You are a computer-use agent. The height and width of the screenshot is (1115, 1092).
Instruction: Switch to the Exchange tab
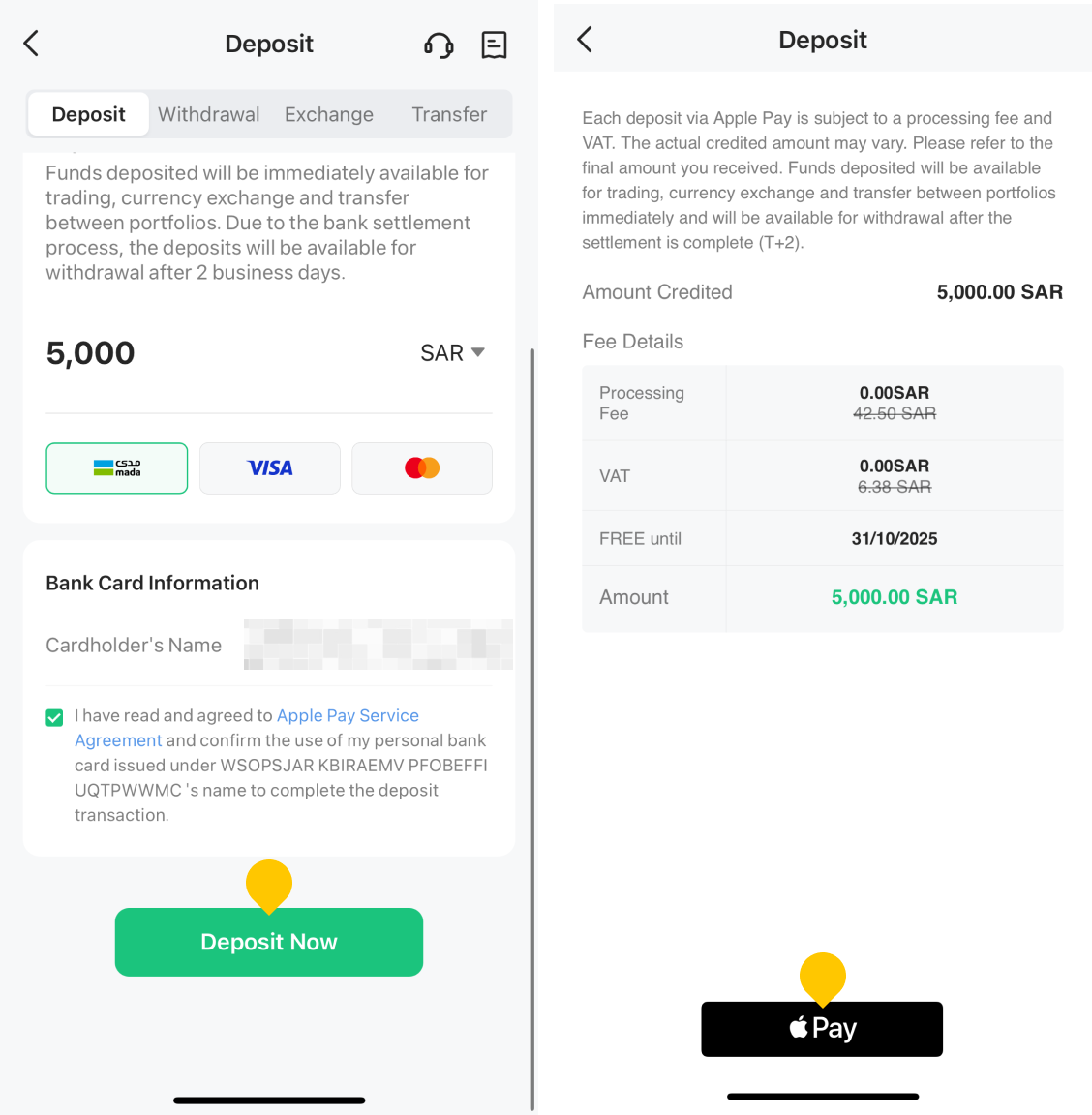[x=328, y=114]
